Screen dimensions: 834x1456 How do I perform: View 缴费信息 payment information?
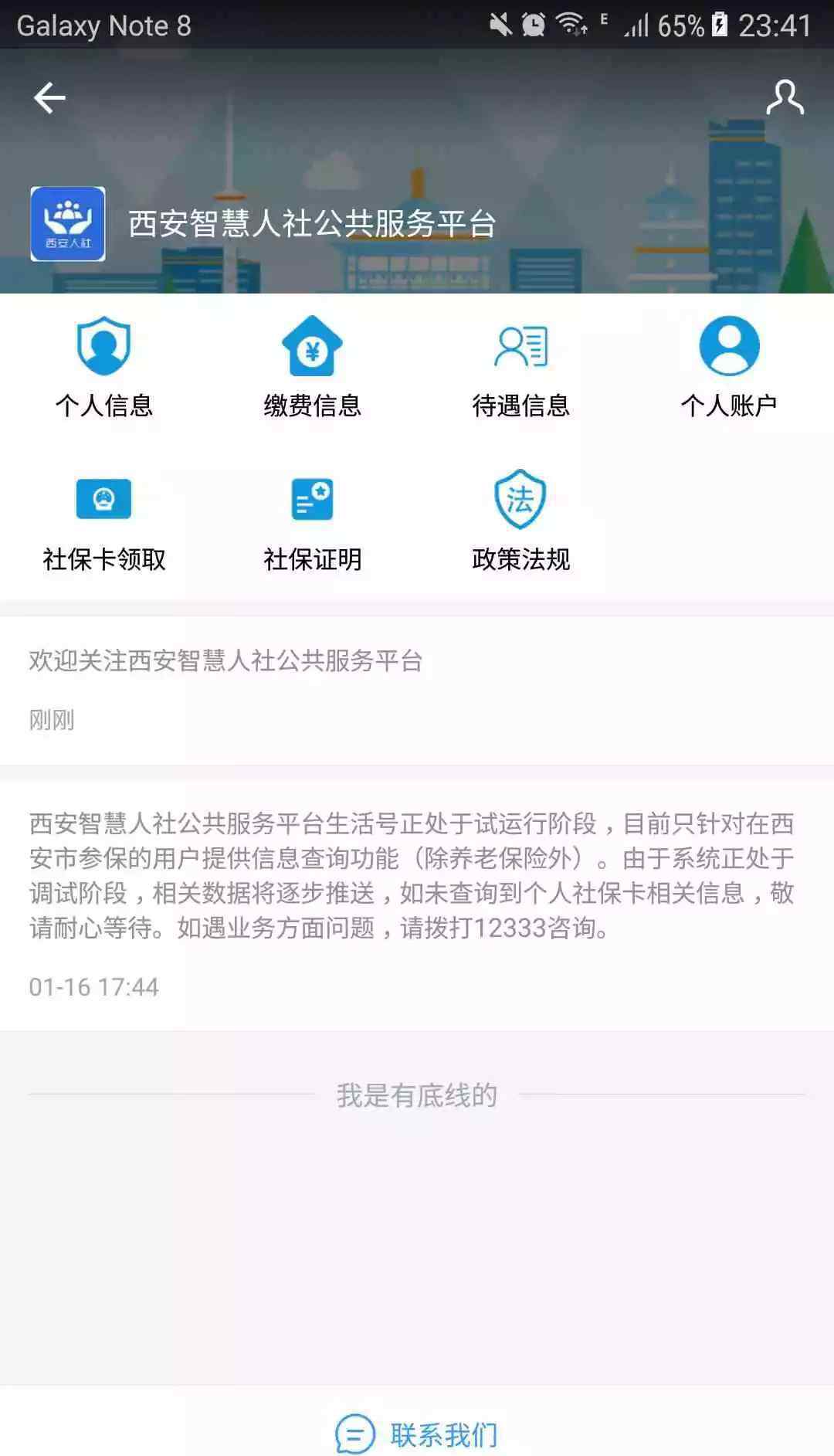(x=313, y=367)
